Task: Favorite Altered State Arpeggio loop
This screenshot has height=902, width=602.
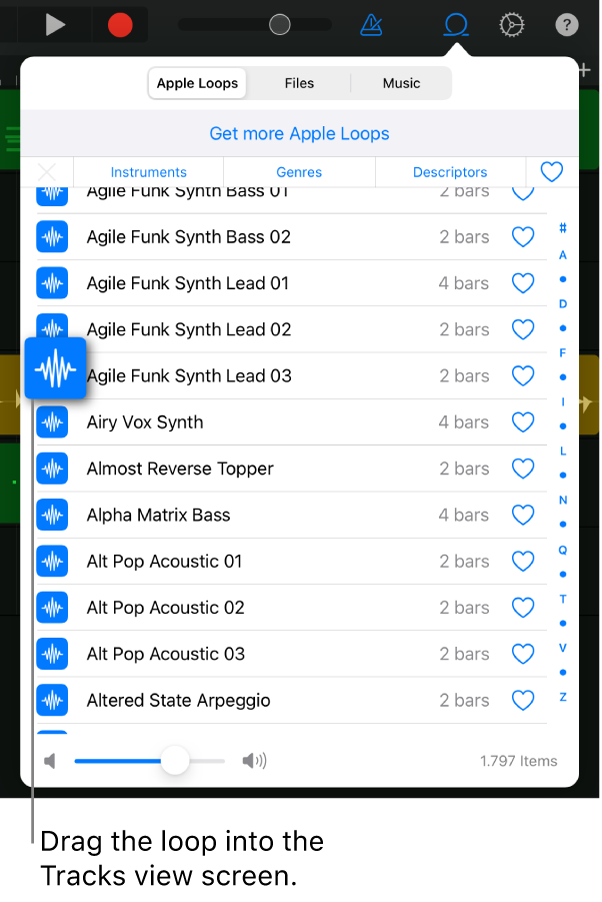Action: click(523, 700)
